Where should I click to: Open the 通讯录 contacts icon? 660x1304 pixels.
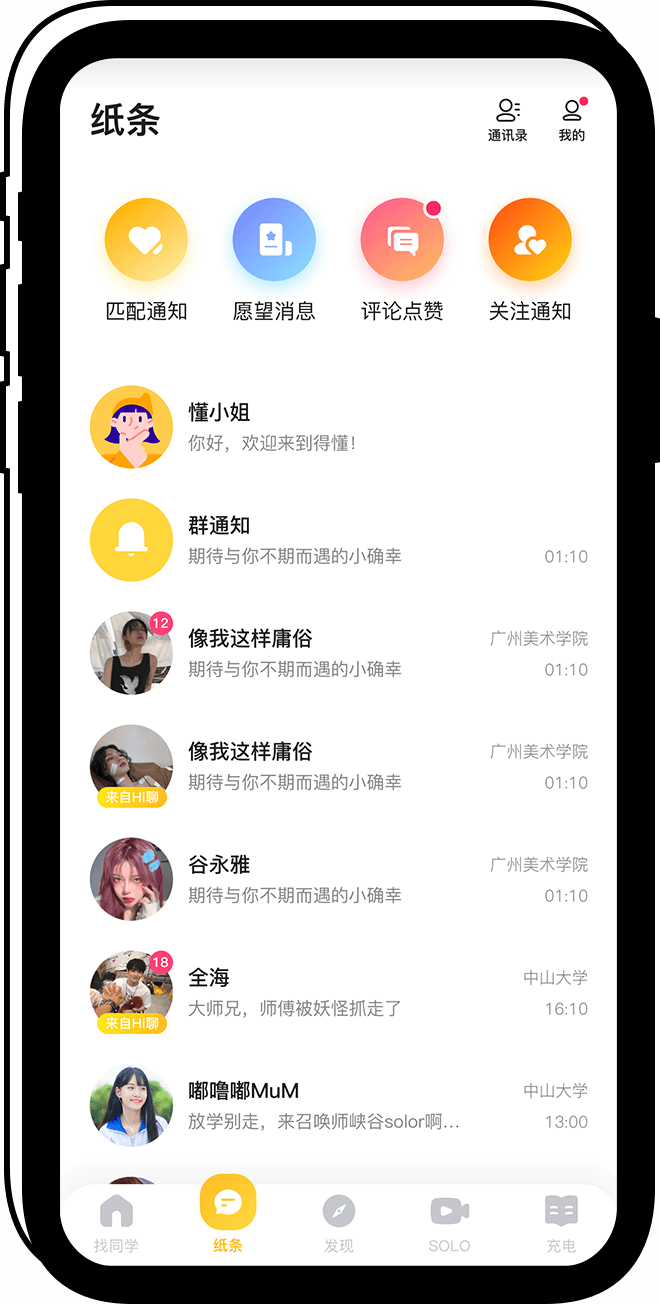507,120
